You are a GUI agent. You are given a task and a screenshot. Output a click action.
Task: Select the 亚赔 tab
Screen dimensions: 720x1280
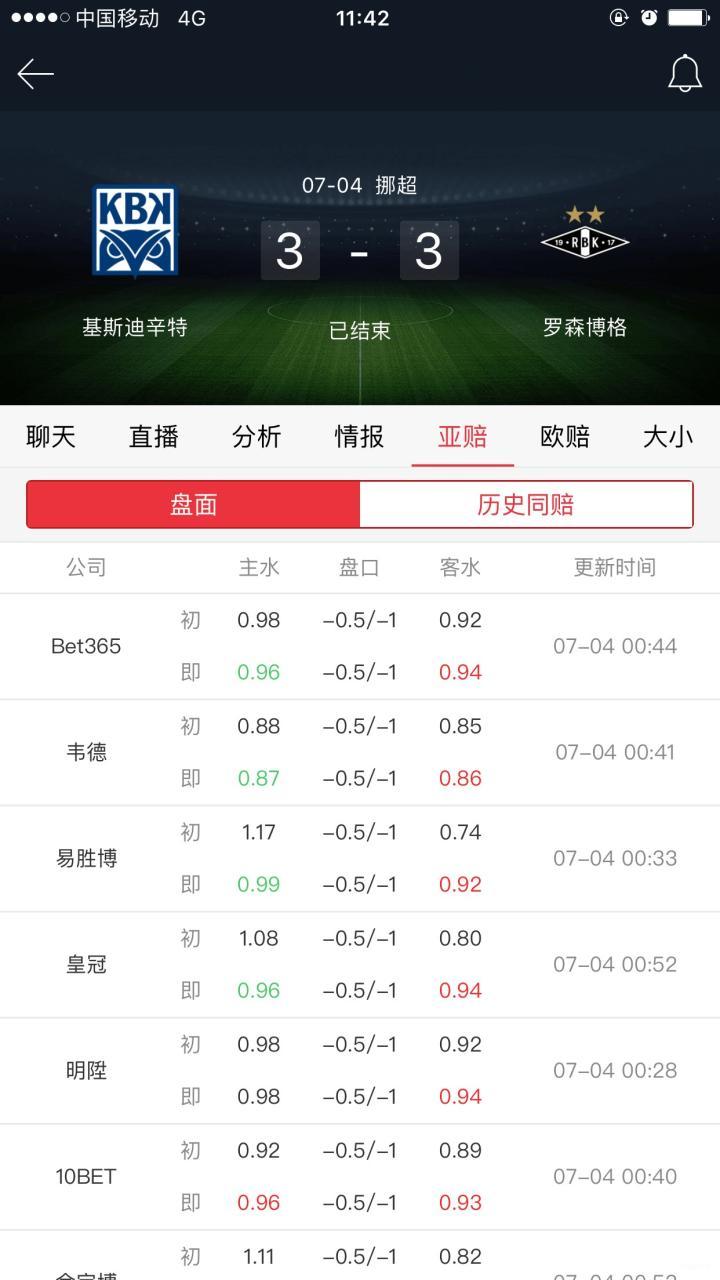coord(462,436)
